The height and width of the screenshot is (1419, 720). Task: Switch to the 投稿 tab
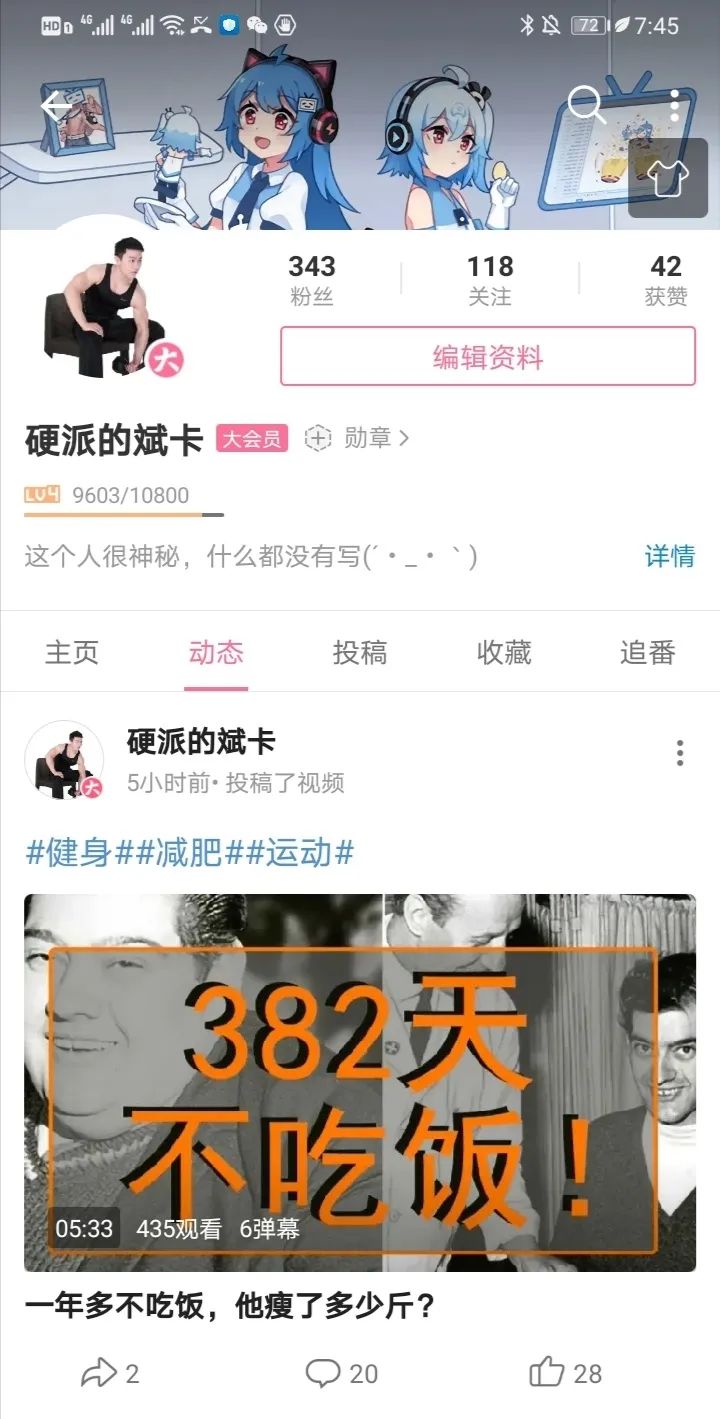[x=360, y=652]
